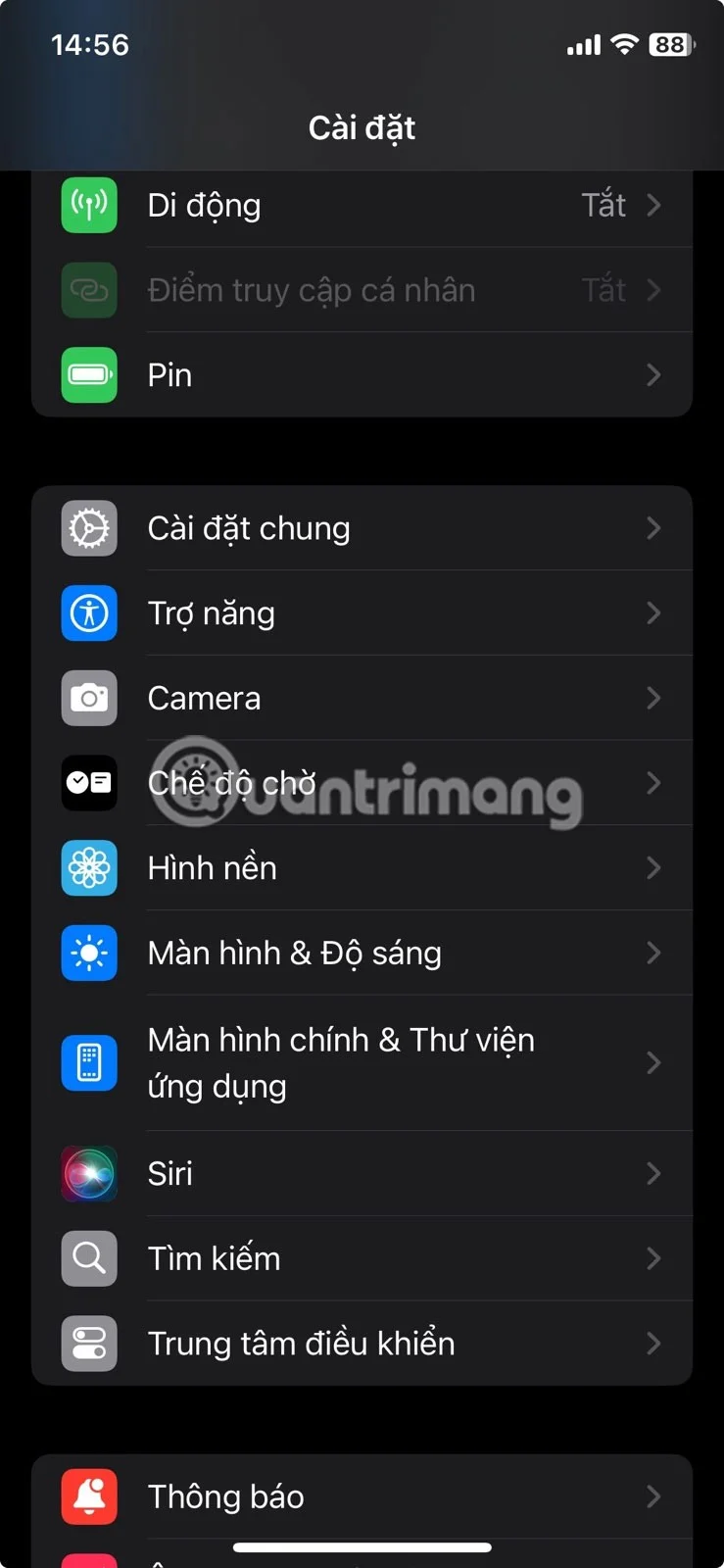Open the Di động settings row
Viewport: 724px width, 1568px height.
click(362, 206)
